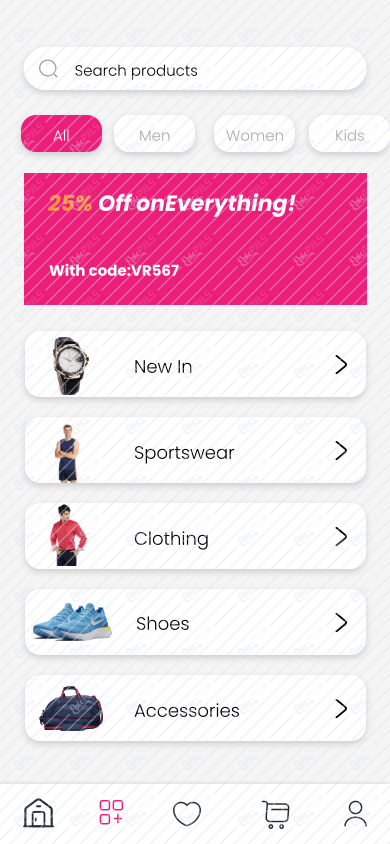Open the Accessories category

click(x=195, y=708)
